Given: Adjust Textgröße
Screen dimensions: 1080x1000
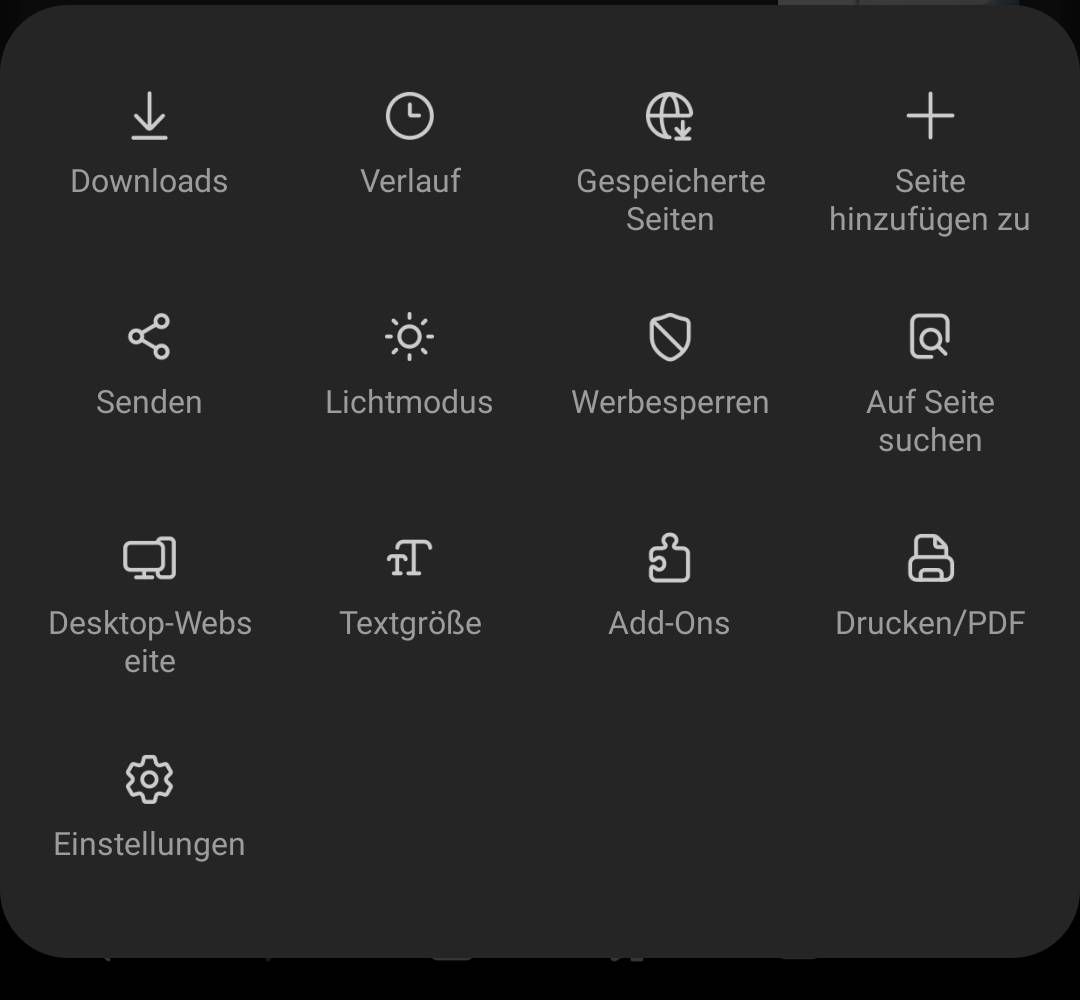Looking at the screenshot, I should 410,585.
